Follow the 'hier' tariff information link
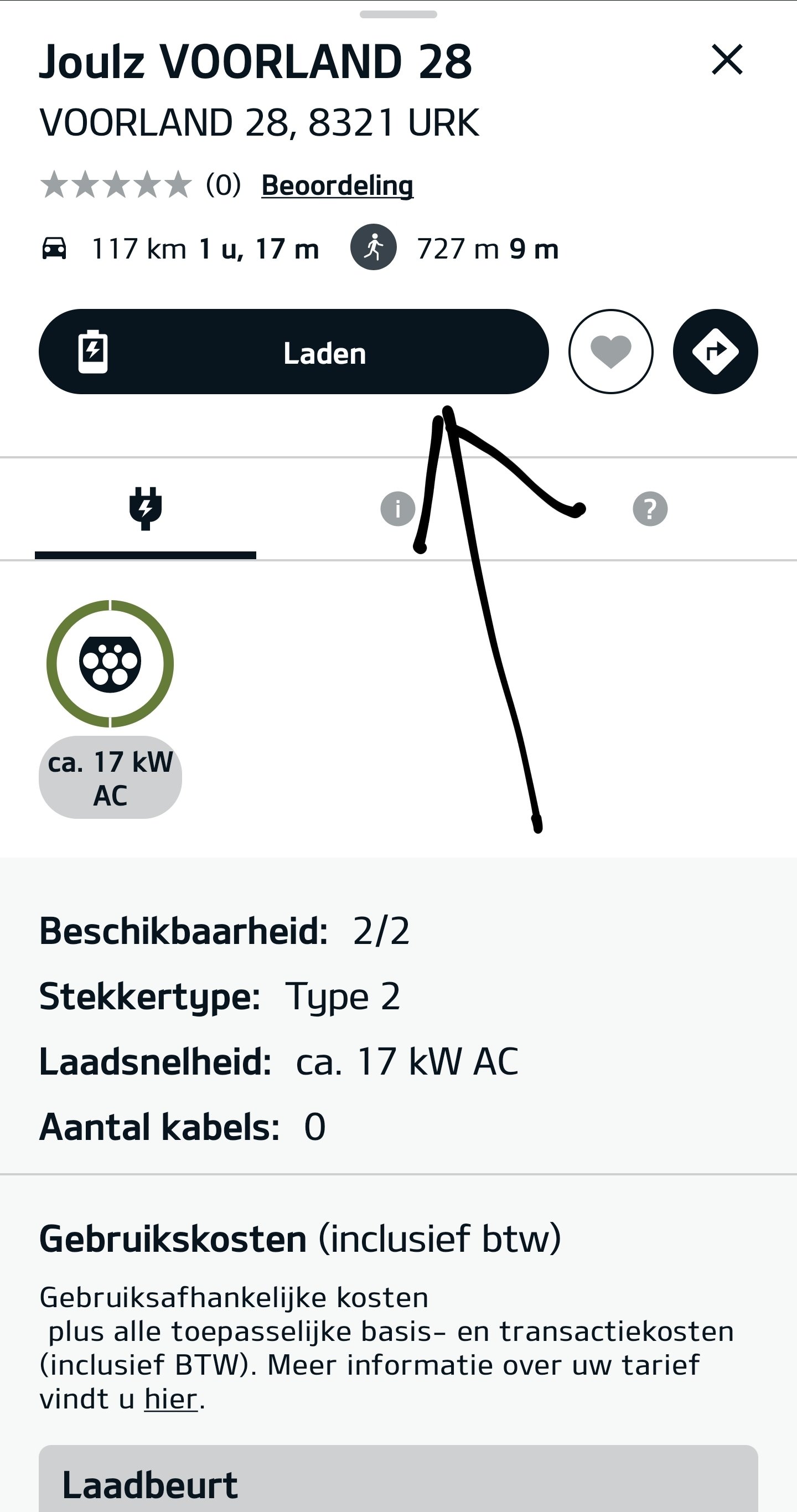The image size is (797, 1512). (170, 1399)
